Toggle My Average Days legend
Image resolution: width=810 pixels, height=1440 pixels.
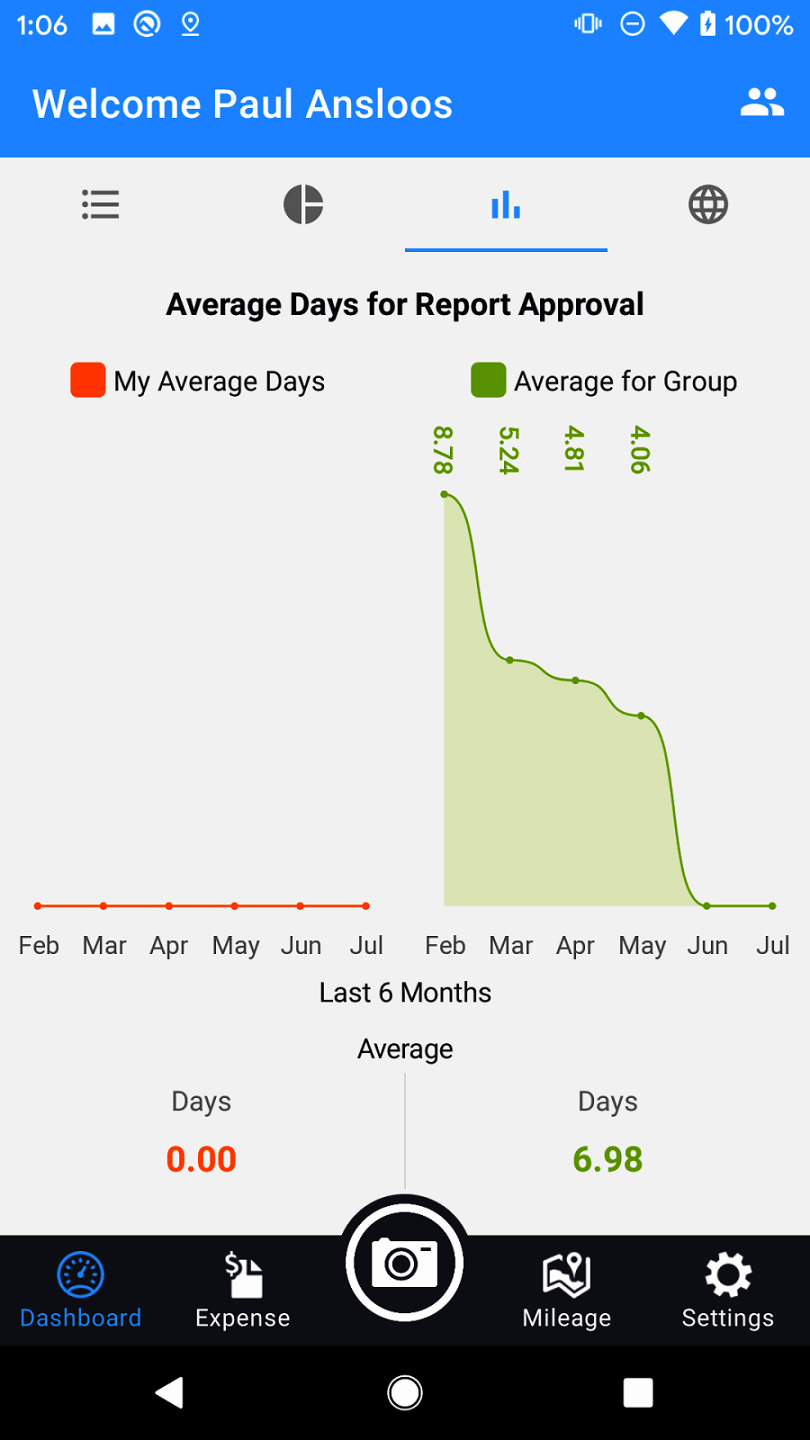click(x=198, y=382)
